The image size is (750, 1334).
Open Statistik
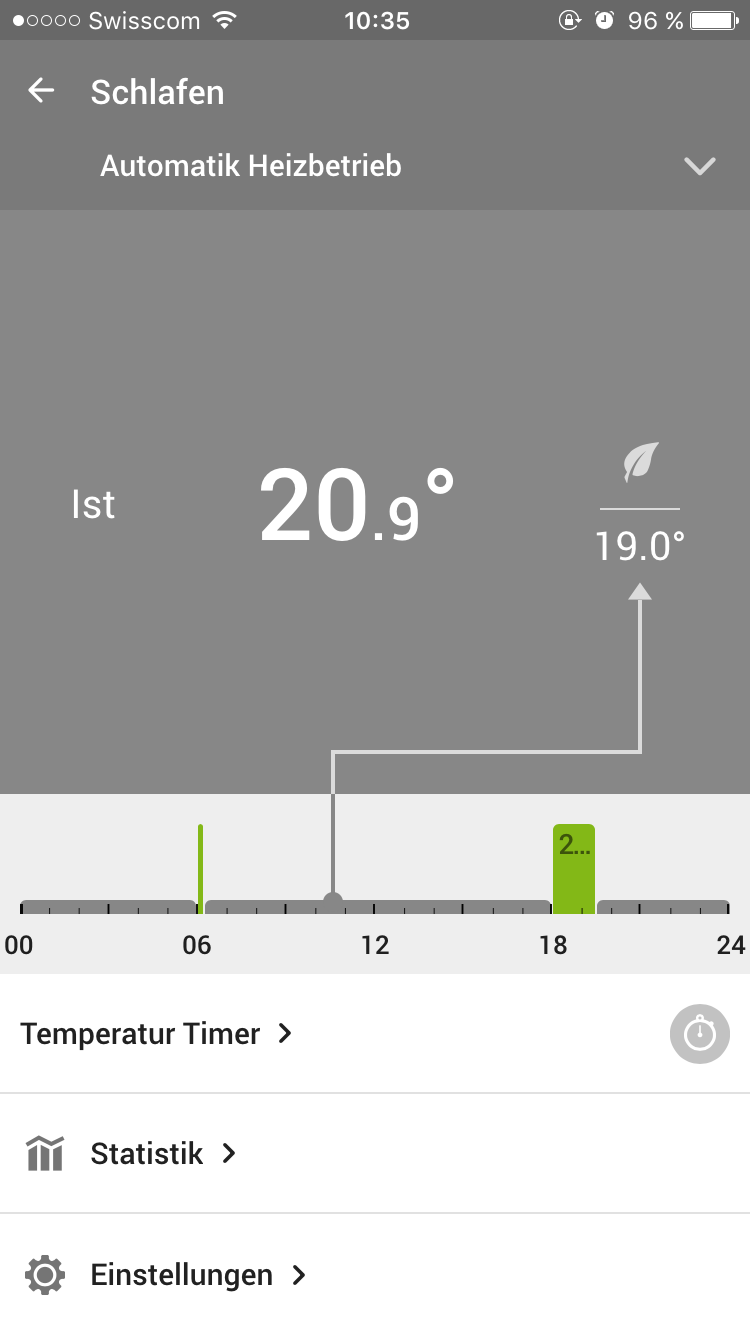click(x=146, y=1154)
